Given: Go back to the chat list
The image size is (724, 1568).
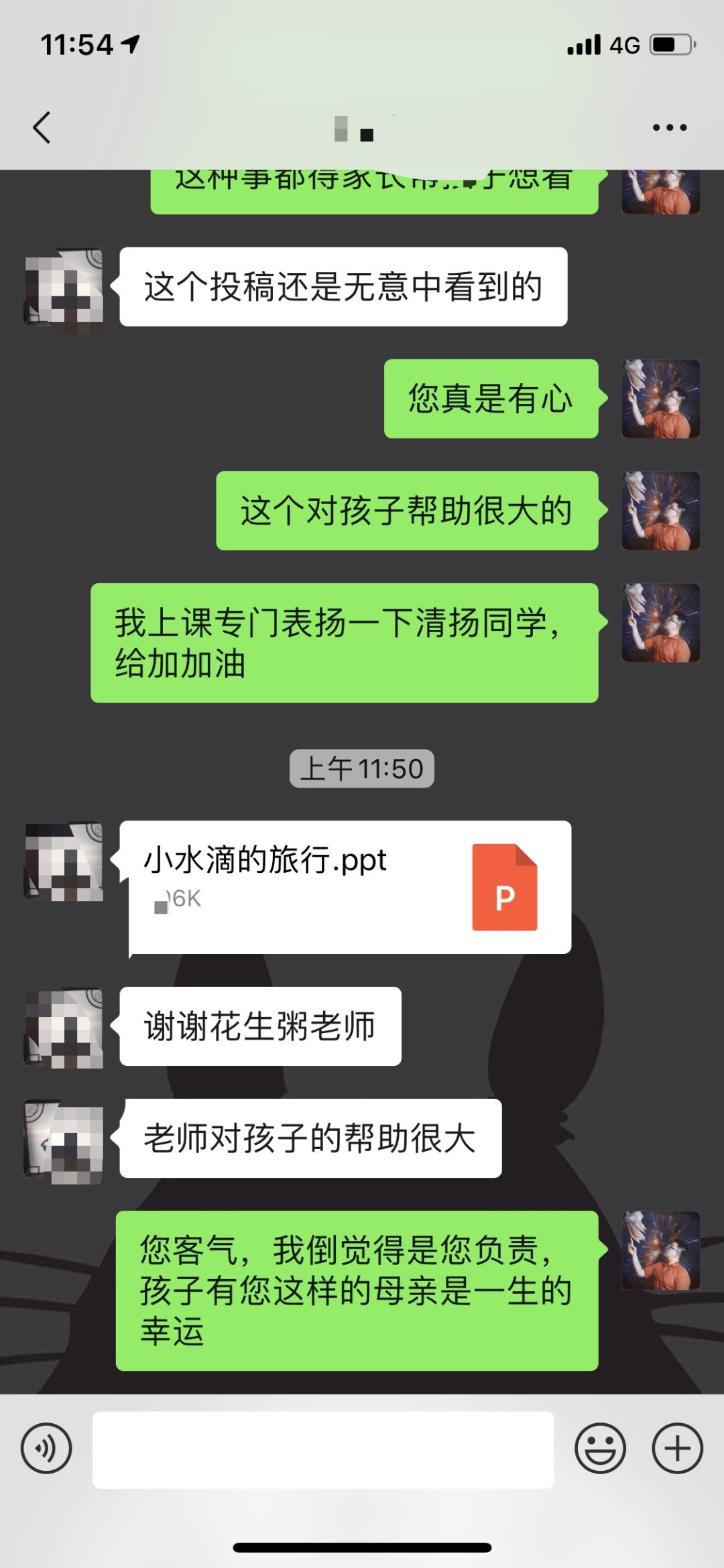Looking at the screenshot, I should 42,127.
